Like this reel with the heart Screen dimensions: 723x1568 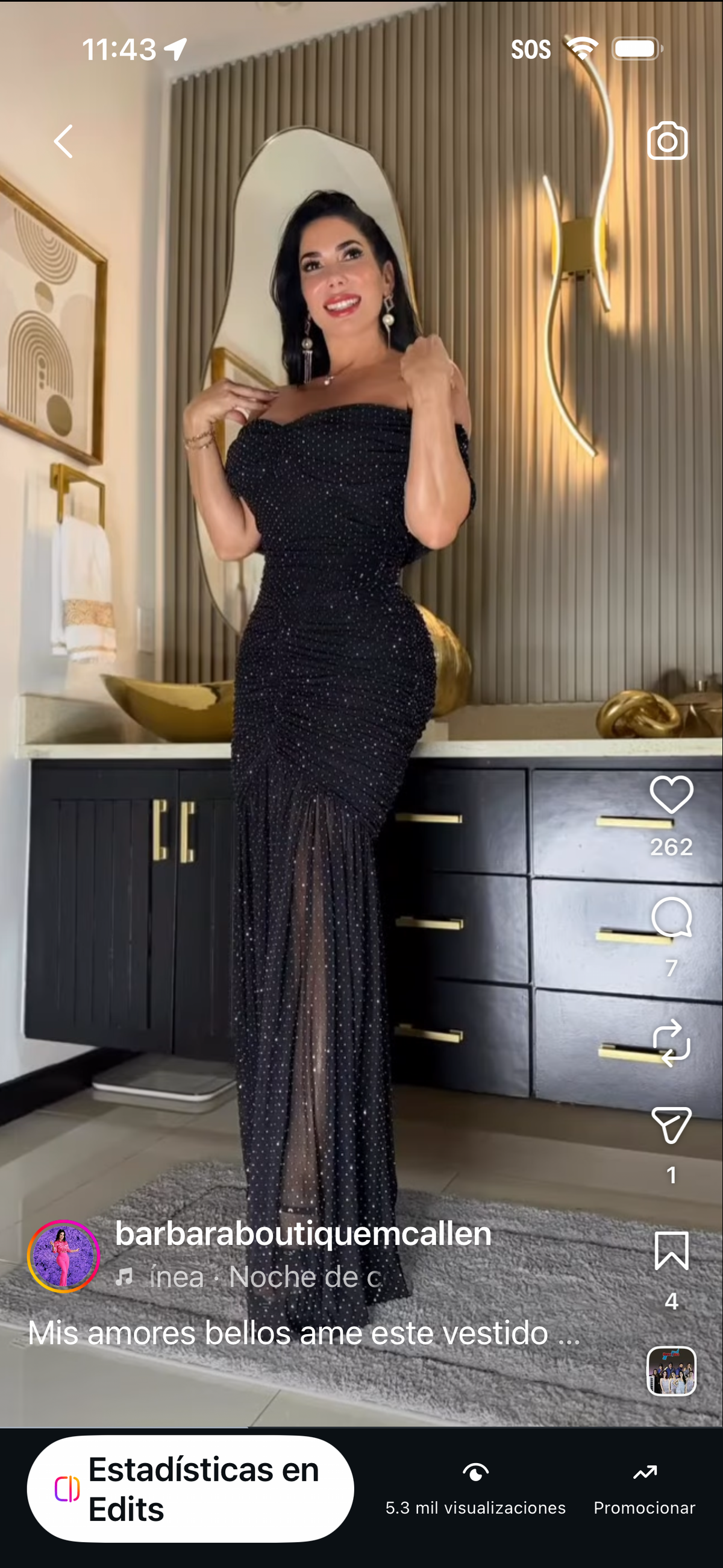671,795
